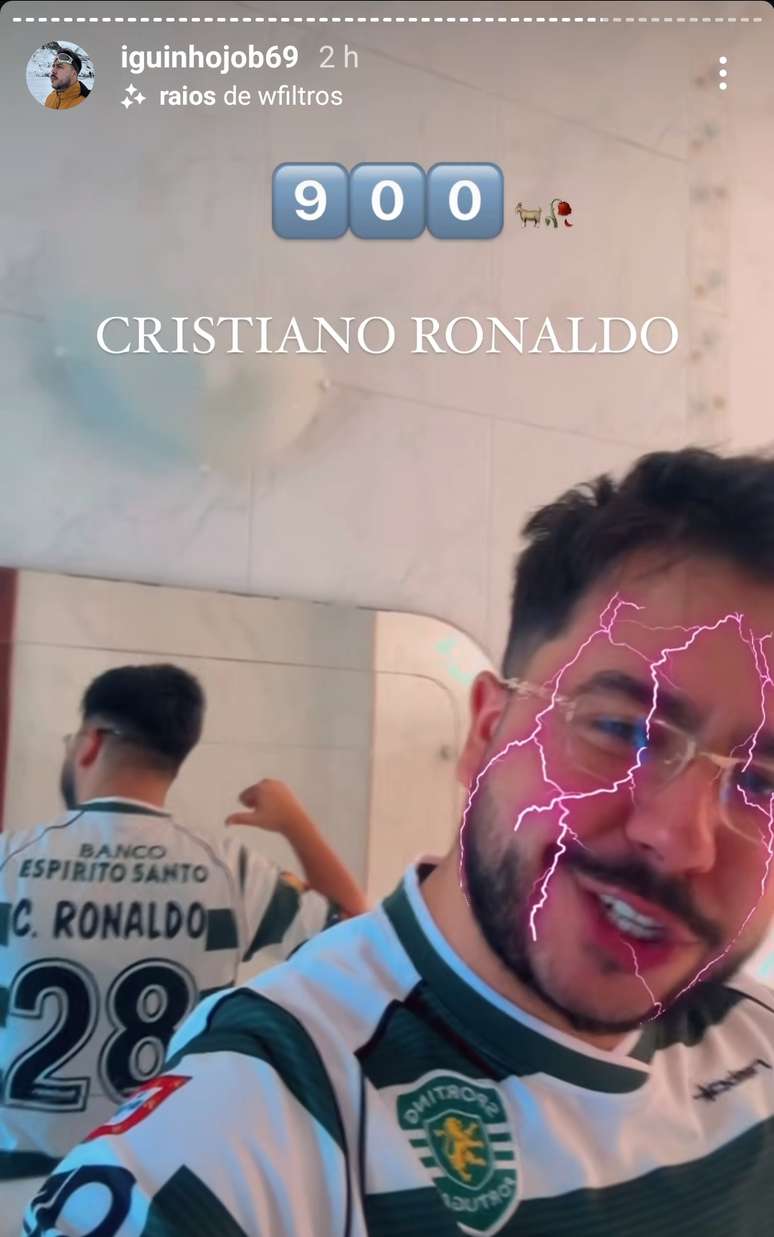Open the story overflow menu

tap(722, 73)
